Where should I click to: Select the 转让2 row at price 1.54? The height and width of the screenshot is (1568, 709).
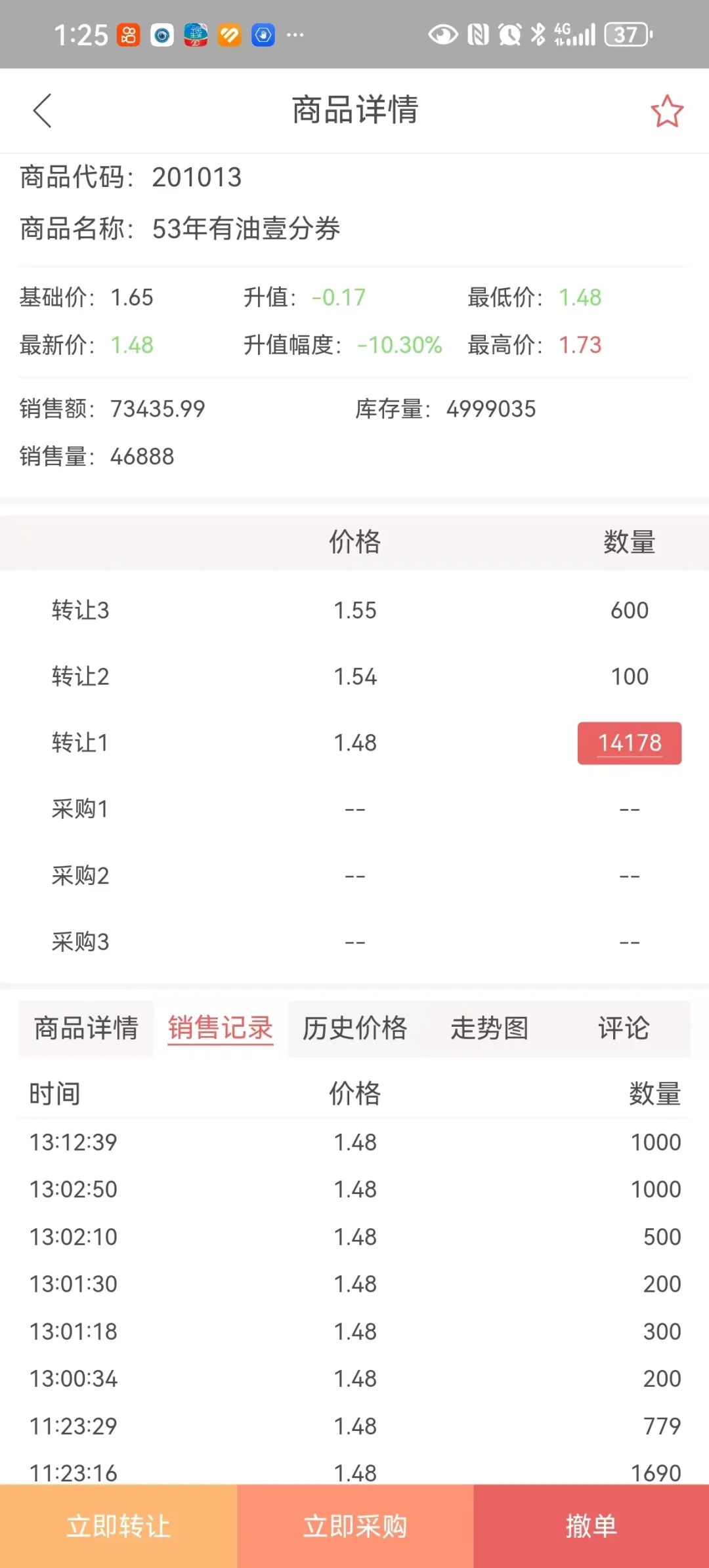click(x=354, y=676)
